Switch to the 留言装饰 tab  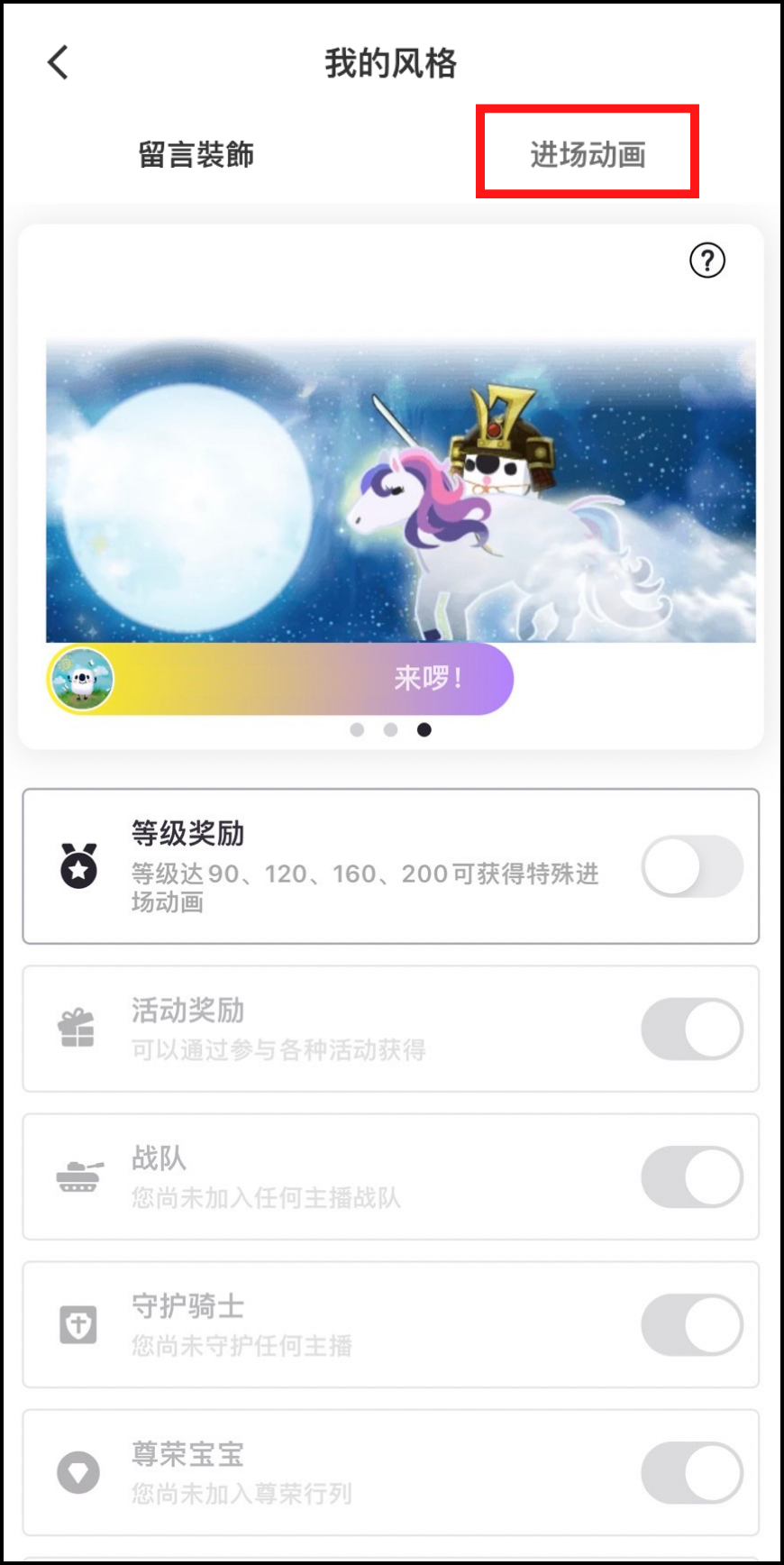click(x=196, y=154)
